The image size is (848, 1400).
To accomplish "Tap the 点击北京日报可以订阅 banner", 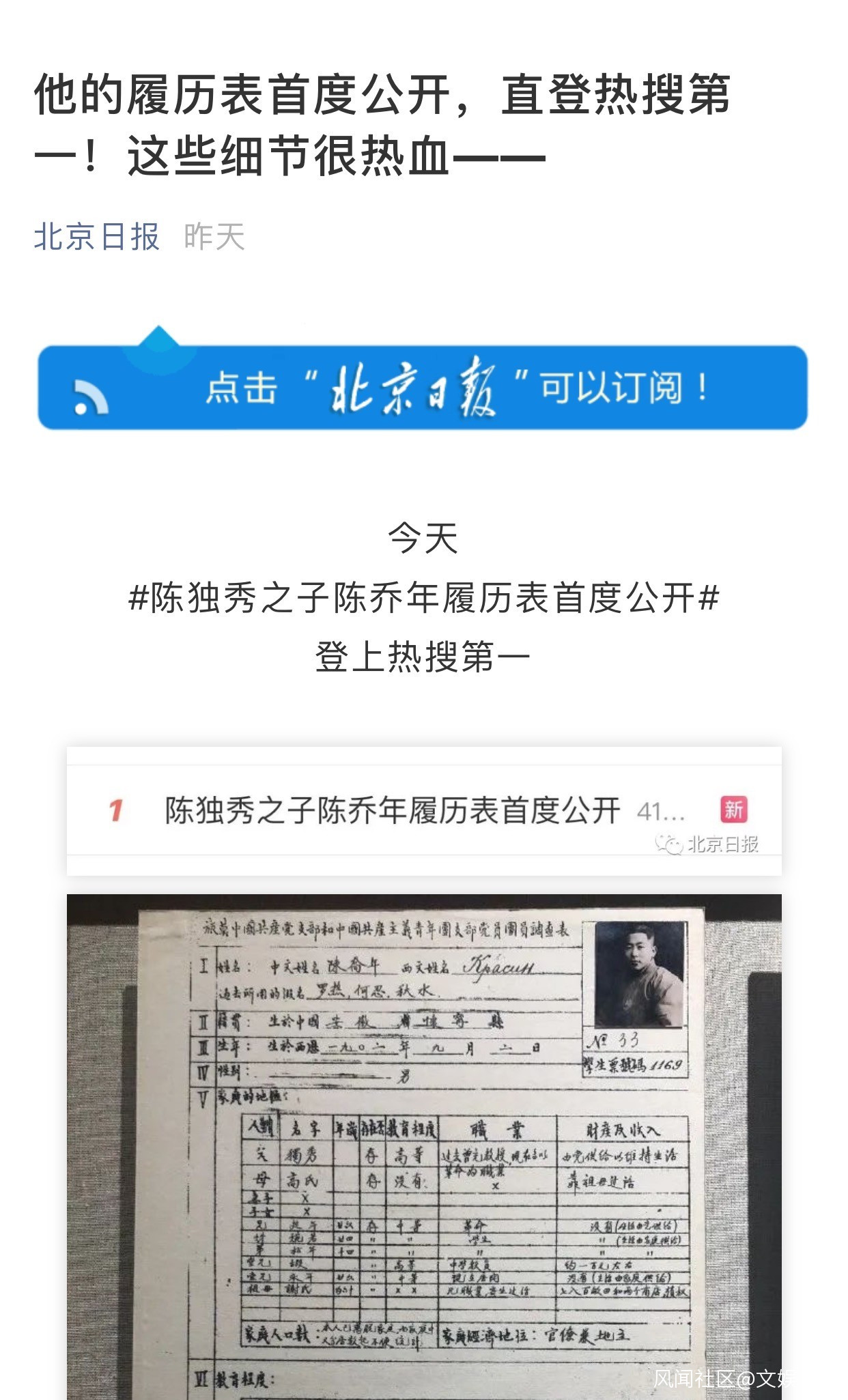I will click(x=423, y=387).
